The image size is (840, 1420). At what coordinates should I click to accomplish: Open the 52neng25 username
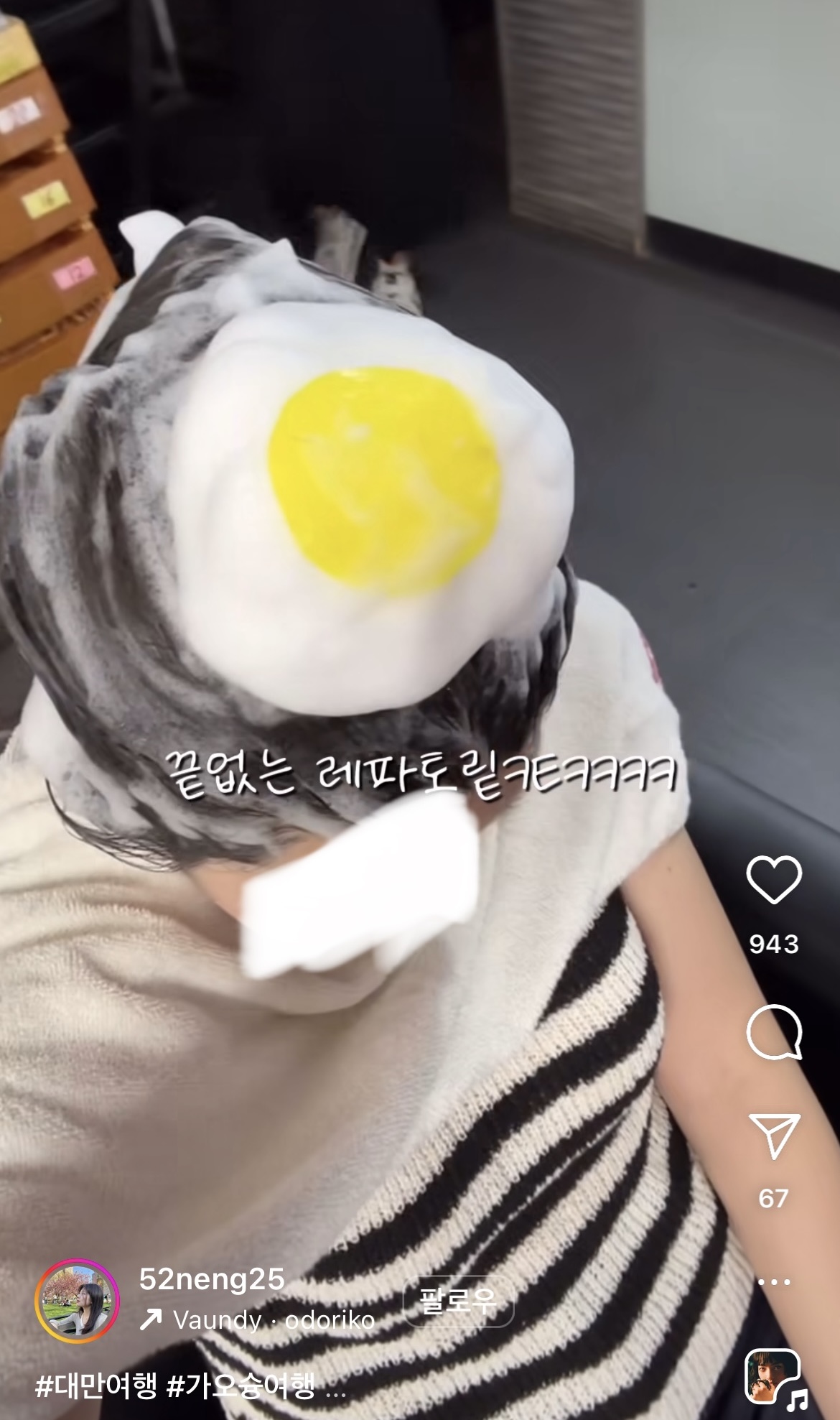212,1279
